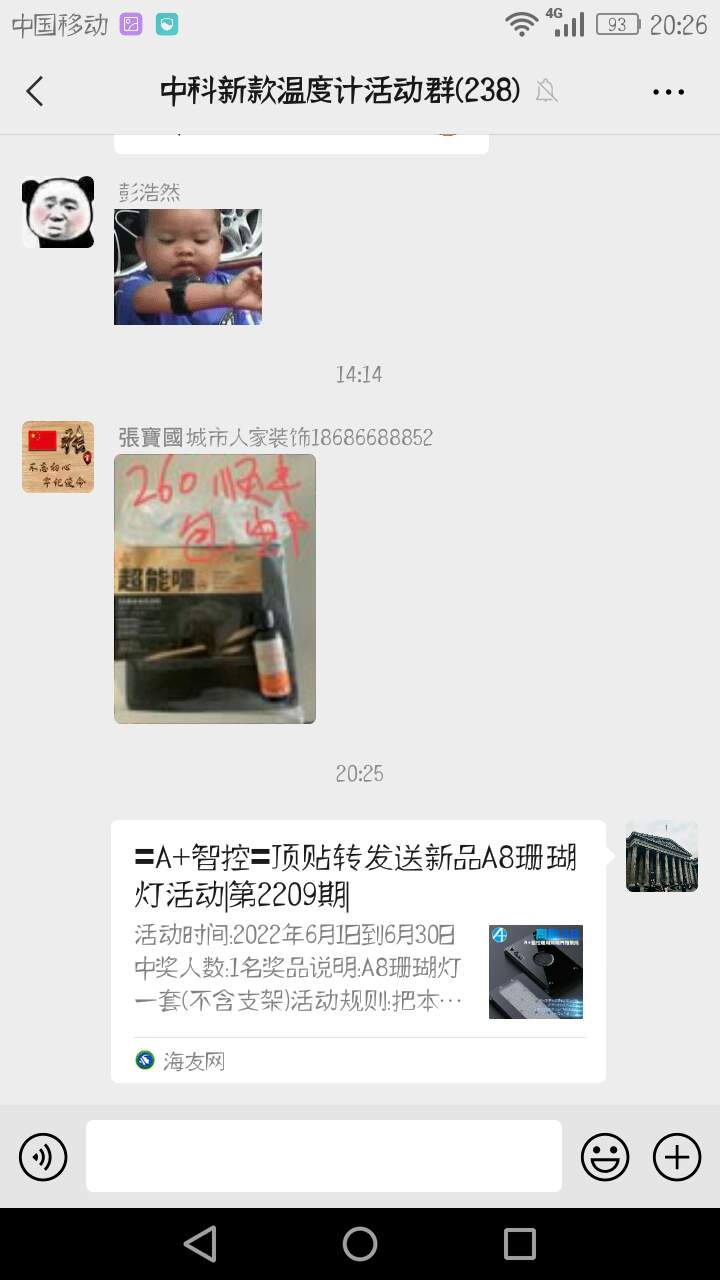Open the emoji picker
Image resolution: width=720 pixels, height=1280 pixels.
[x=605, y=1157]
